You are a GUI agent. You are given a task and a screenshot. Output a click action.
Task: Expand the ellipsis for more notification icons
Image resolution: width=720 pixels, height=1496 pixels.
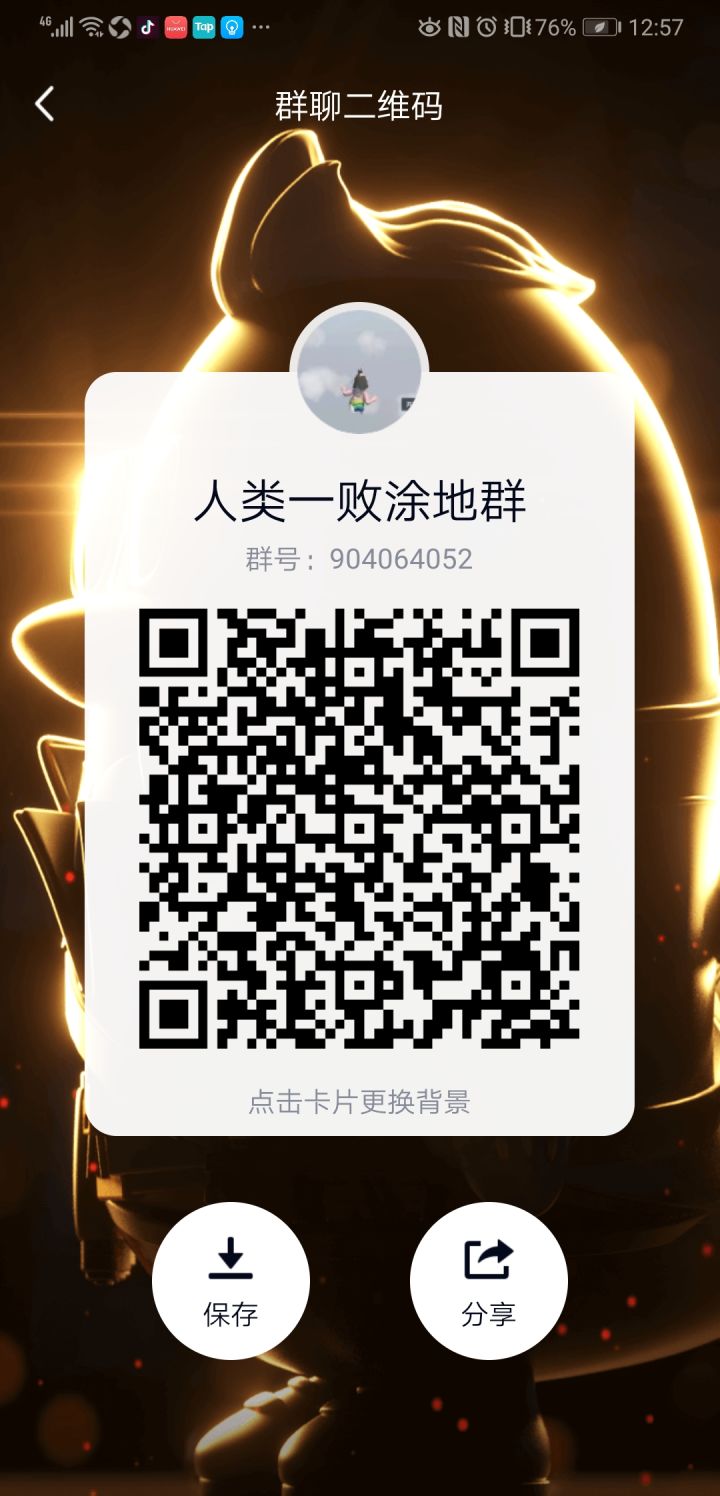pos(260,28)
